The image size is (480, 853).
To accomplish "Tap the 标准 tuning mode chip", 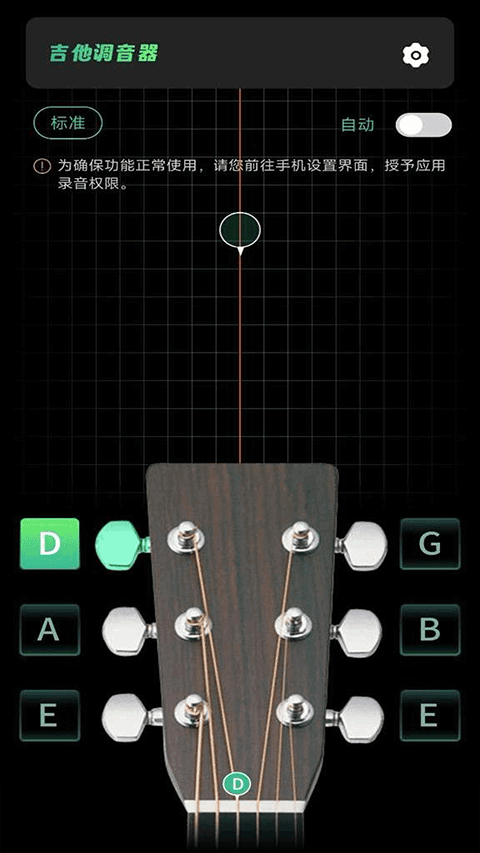I will [68, 123].
